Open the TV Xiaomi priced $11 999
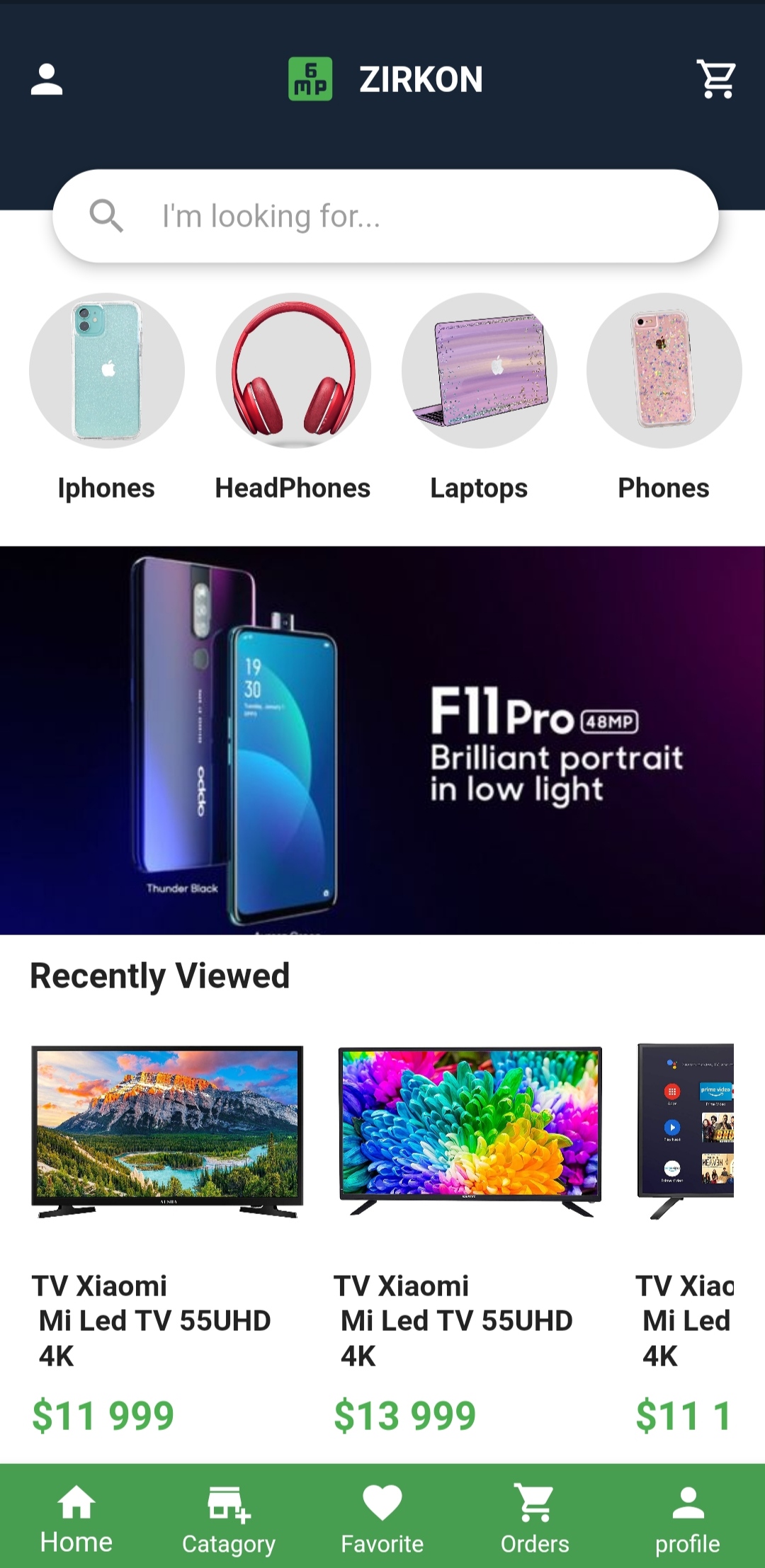This screenshot has width=765, height=1568. point(167,1239)
